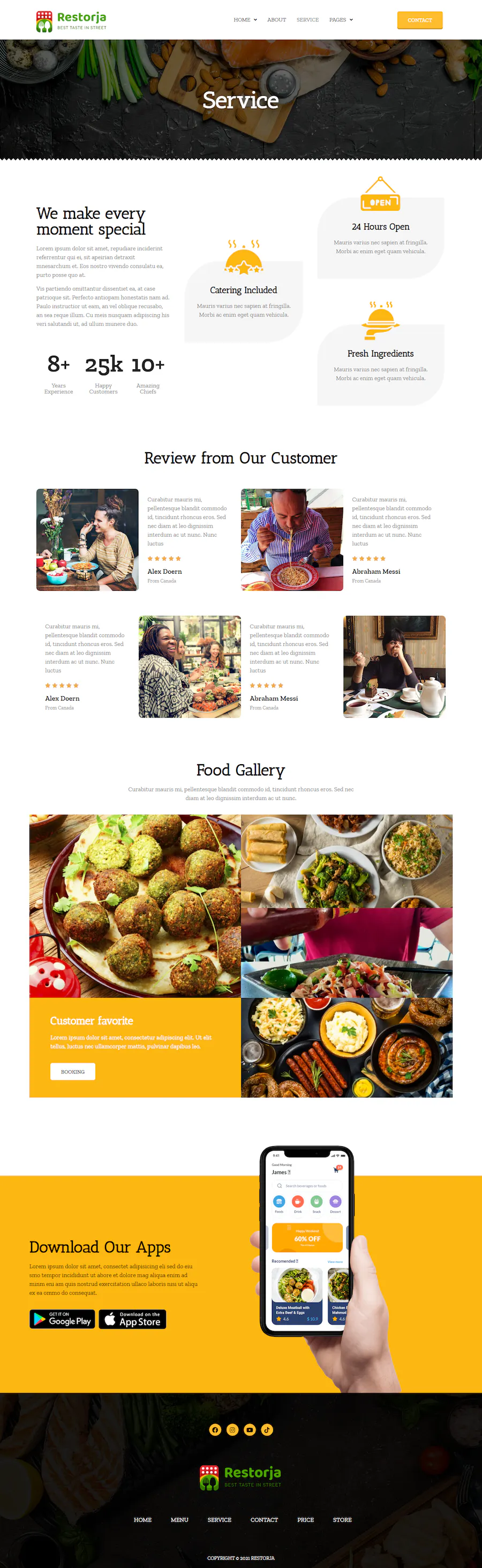This screenshot has height=1568, width=482.
Task: Open the YouTube social icon
Action: coord(250,1430)
